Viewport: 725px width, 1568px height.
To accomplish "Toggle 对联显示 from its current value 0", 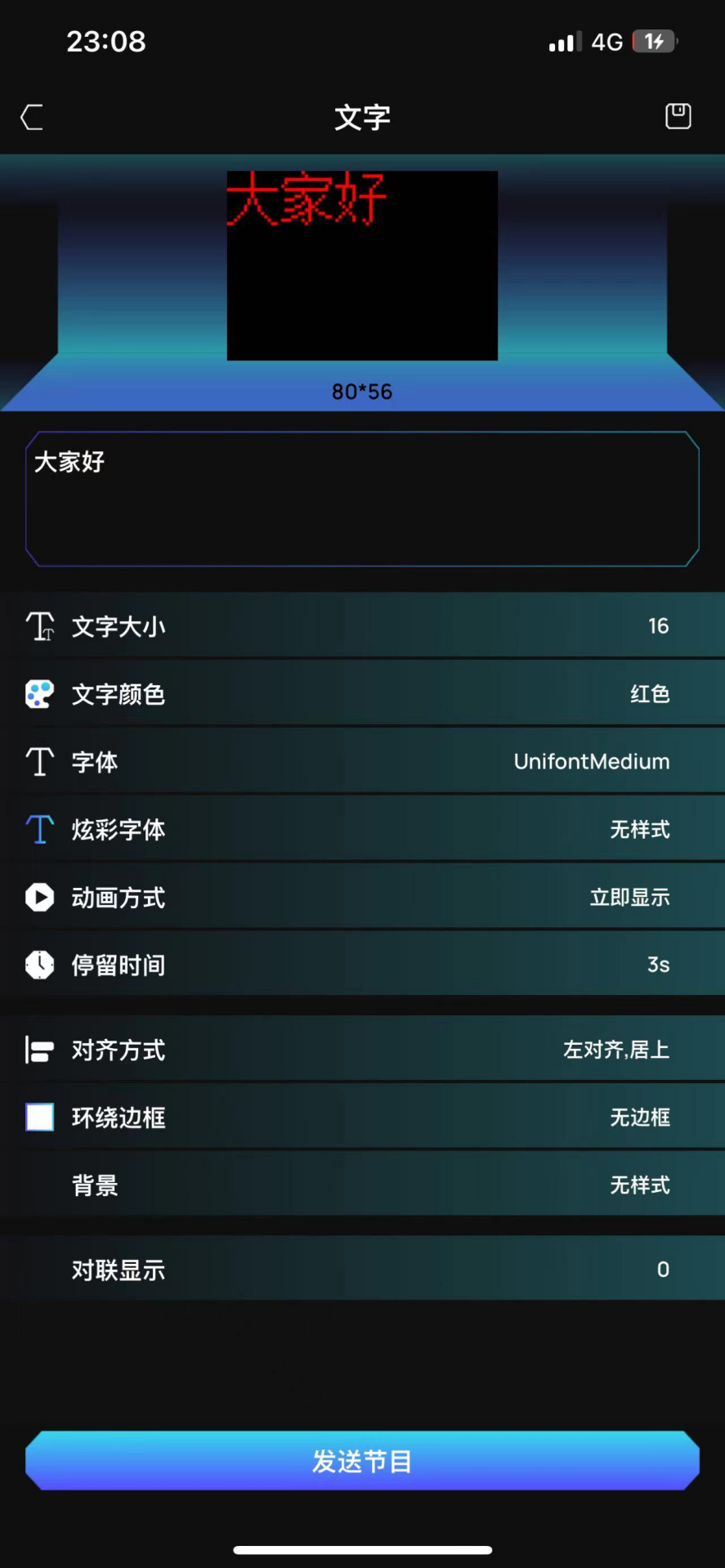I will pyautogui.click(x=362, y=1269).
